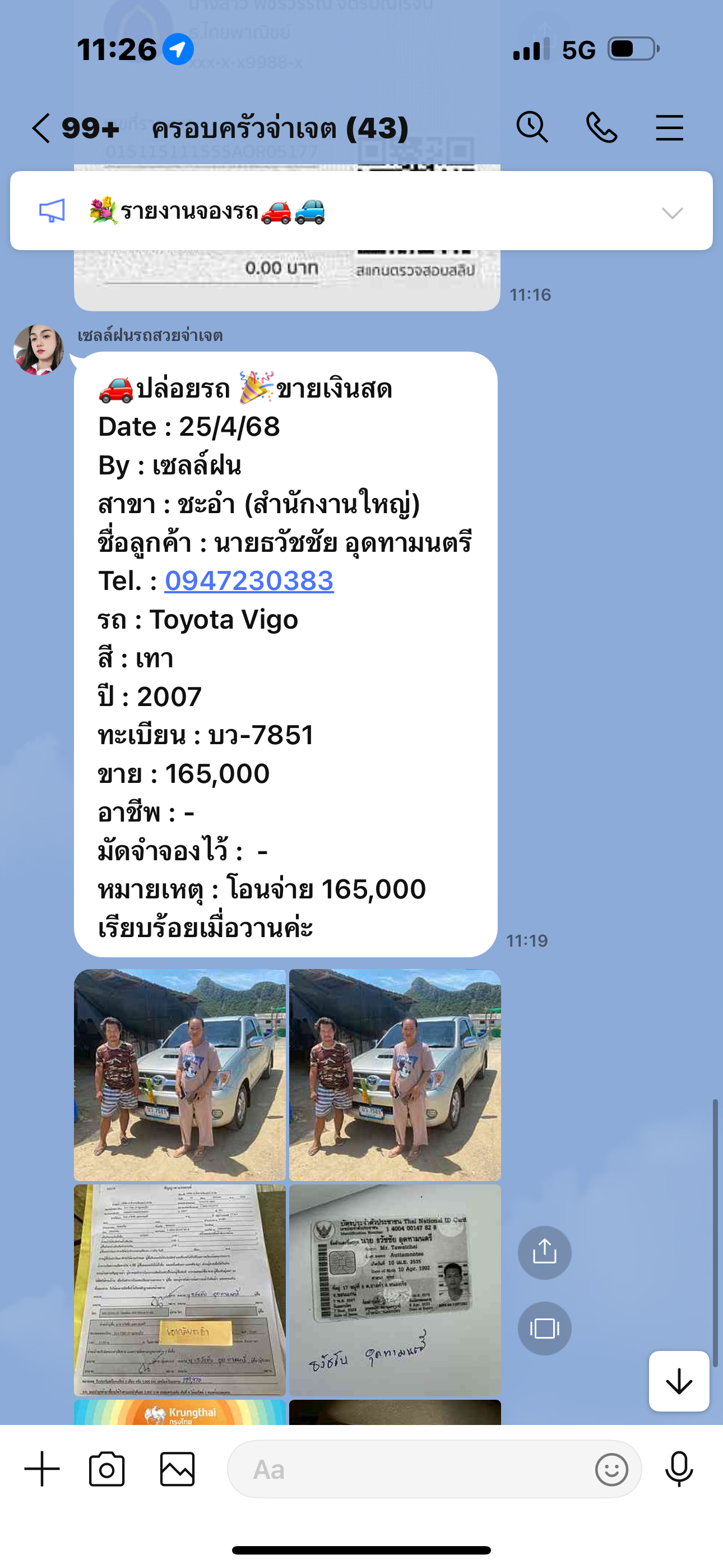This screenshot has width=723, height=1568.
Task: Open the Krungthai slip image
Action: click(x=179, y=1412)
